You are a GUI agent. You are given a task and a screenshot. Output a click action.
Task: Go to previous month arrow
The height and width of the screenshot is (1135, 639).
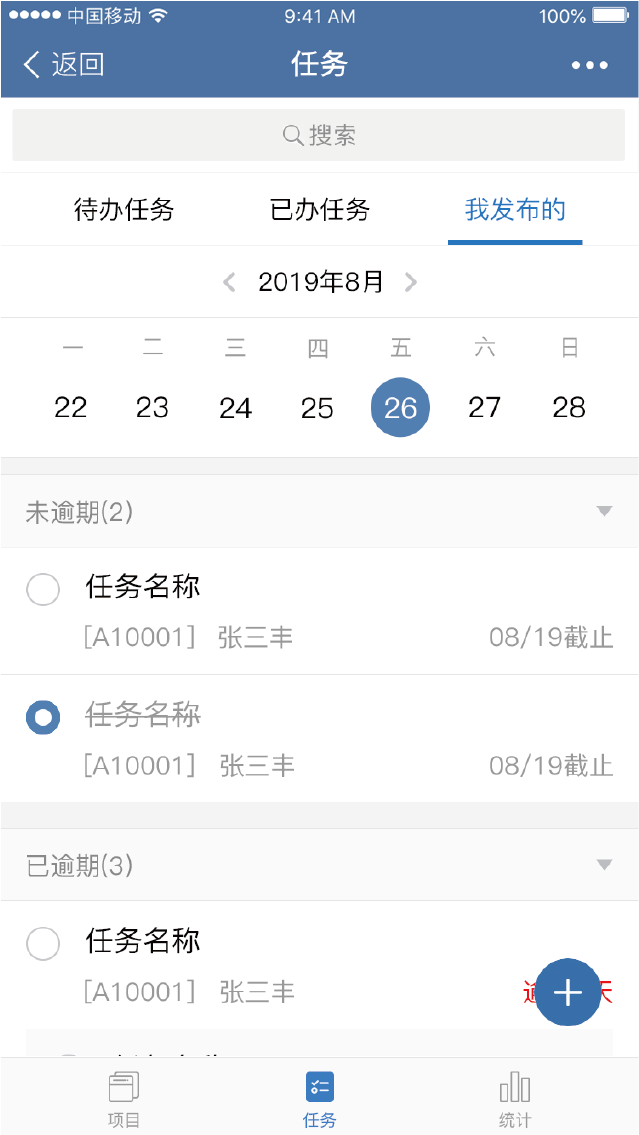click(229, 282)
